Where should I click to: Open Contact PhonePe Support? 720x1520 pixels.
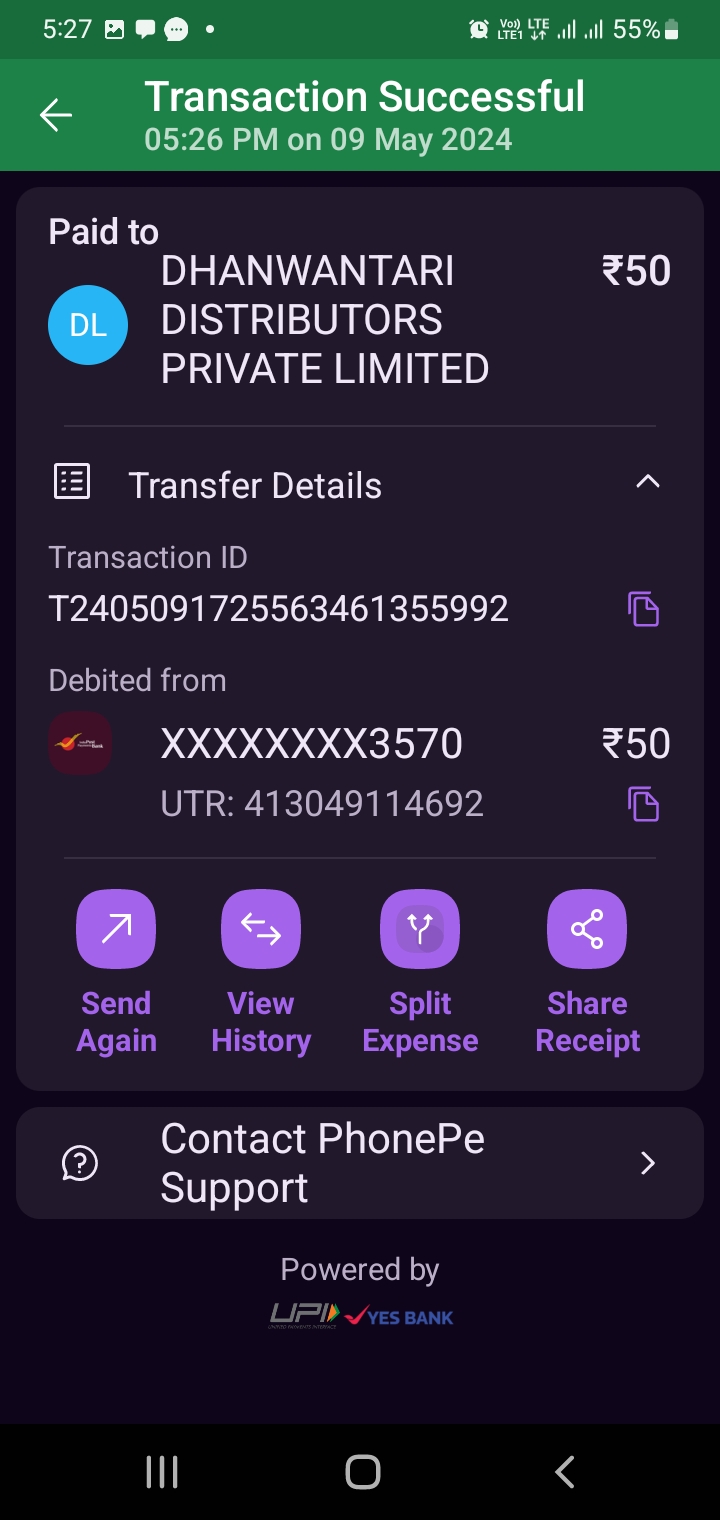click(360, 1163)
